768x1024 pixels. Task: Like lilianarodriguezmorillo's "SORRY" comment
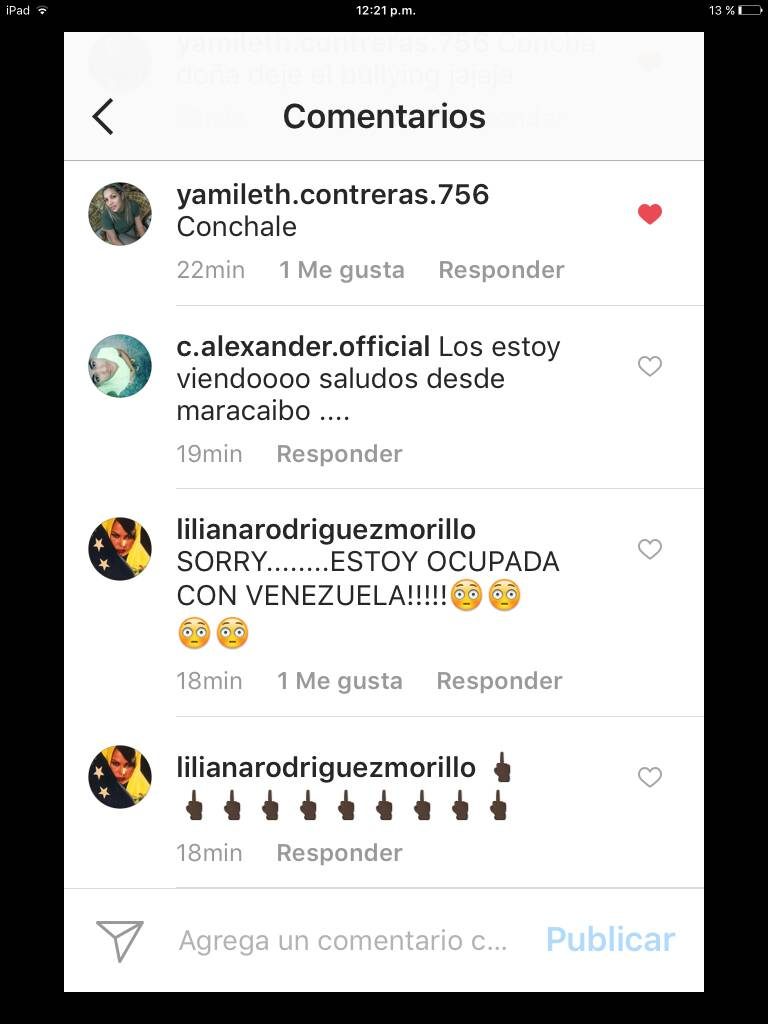coord(650,549)
